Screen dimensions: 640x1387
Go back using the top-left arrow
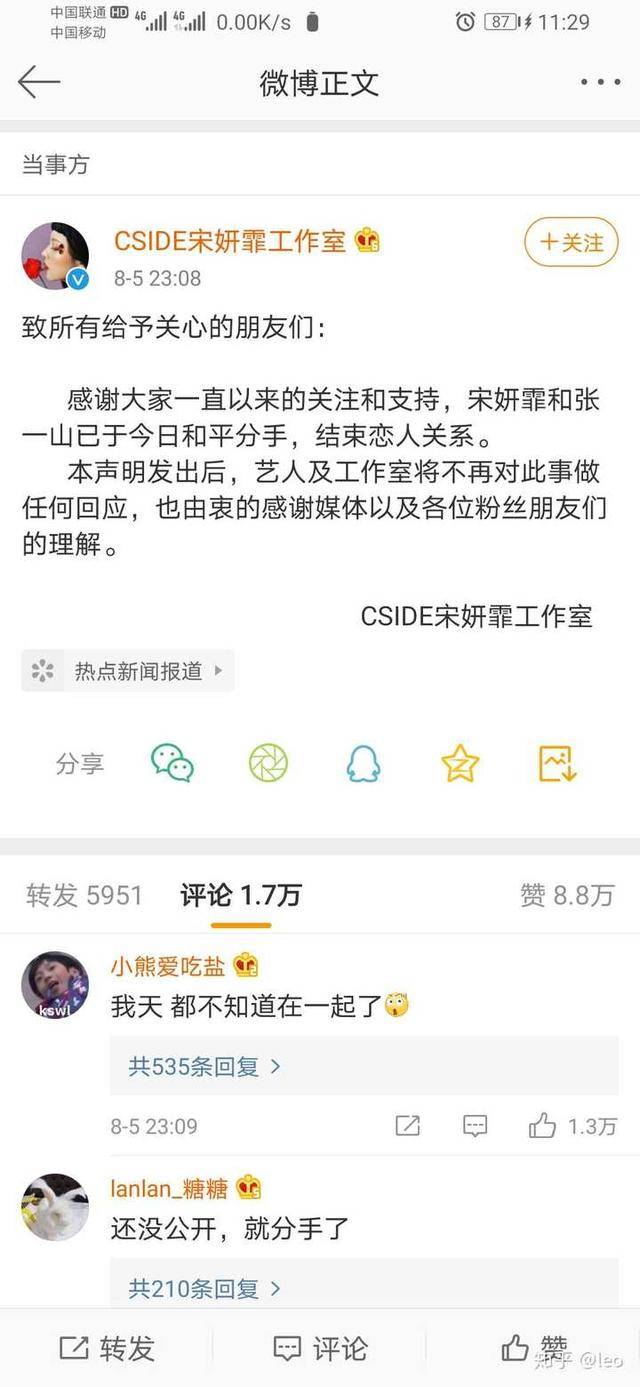pyautogui.click(x=39, y=82)
